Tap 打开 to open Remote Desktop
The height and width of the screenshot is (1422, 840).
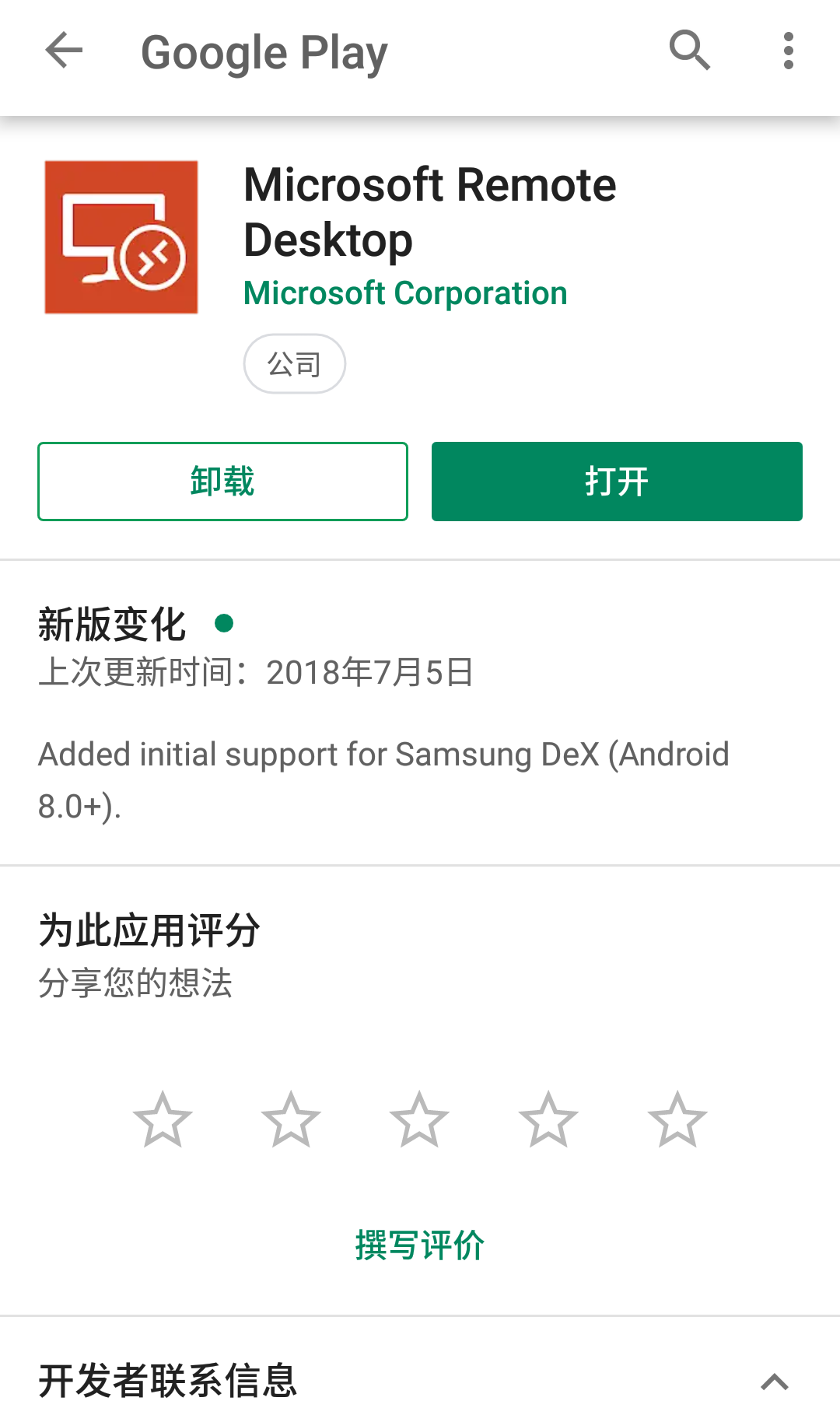(x=617, y=482)
